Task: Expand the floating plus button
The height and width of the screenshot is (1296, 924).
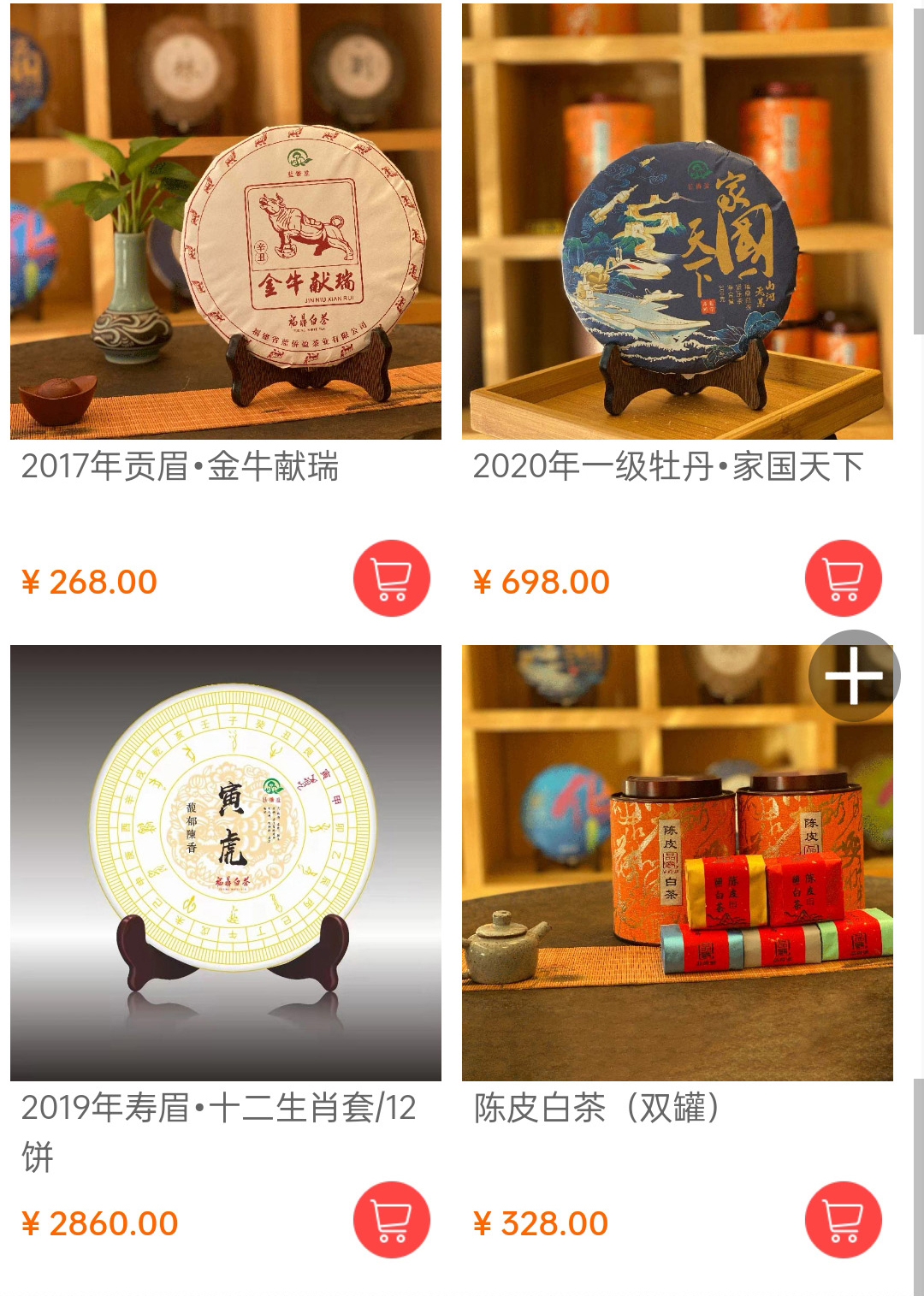Action: coord(854,676)
